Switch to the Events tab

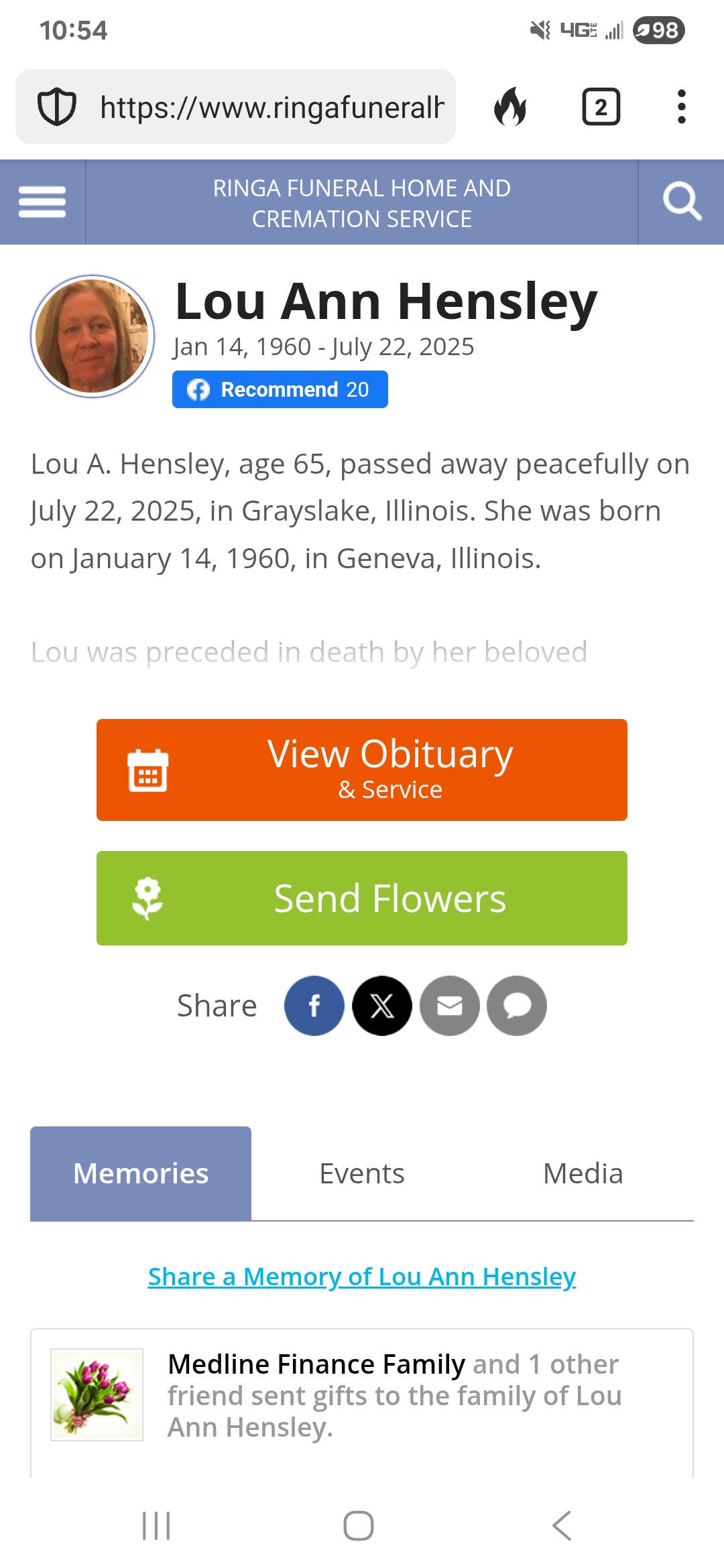[362, 1173]
